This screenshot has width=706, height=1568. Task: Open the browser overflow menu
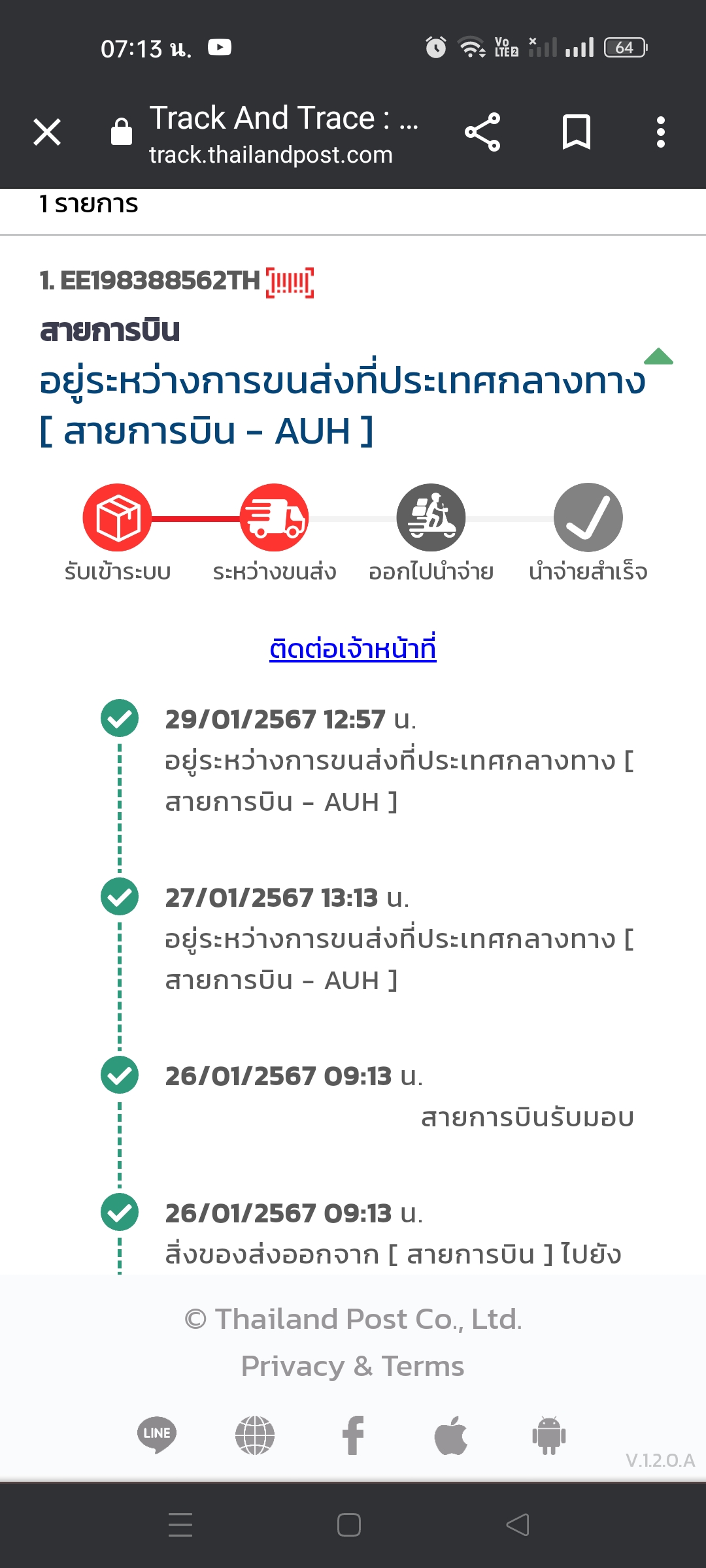(x=661, y=132)
